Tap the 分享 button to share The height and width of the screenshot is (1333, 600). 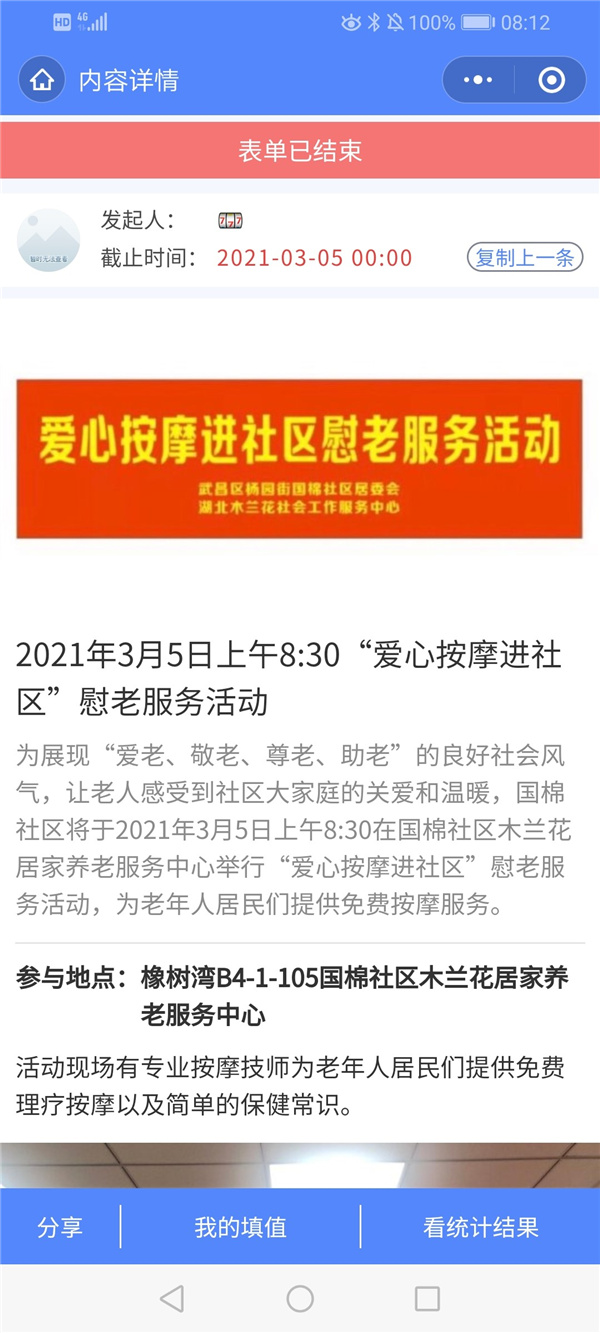click(59, 1227)
